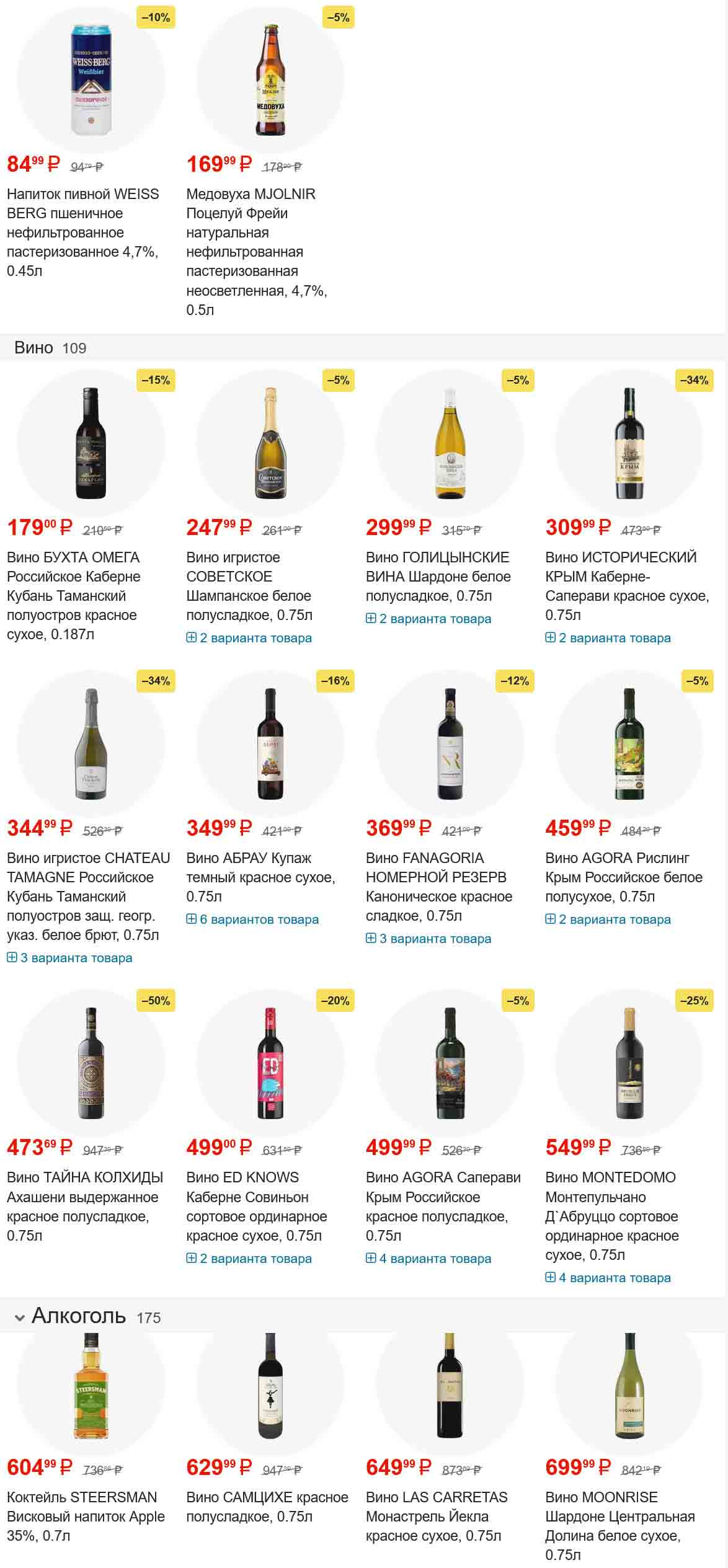
Task: Open the MONTEDOMO Монтепульчано wine card
Action: click(611, 1215)
